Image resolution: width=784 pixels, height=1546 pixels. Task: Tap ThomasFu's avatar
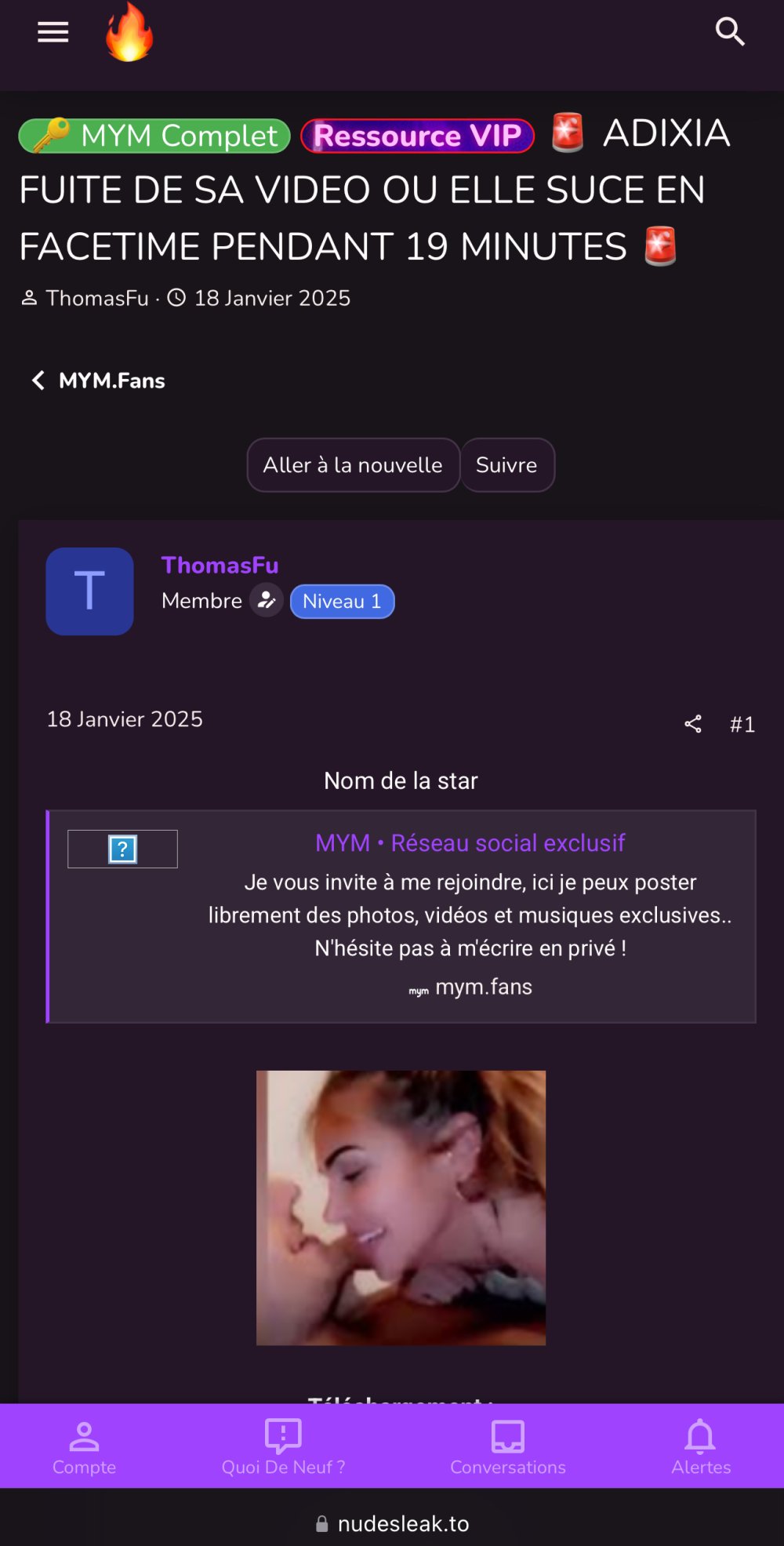coord(89,591)
